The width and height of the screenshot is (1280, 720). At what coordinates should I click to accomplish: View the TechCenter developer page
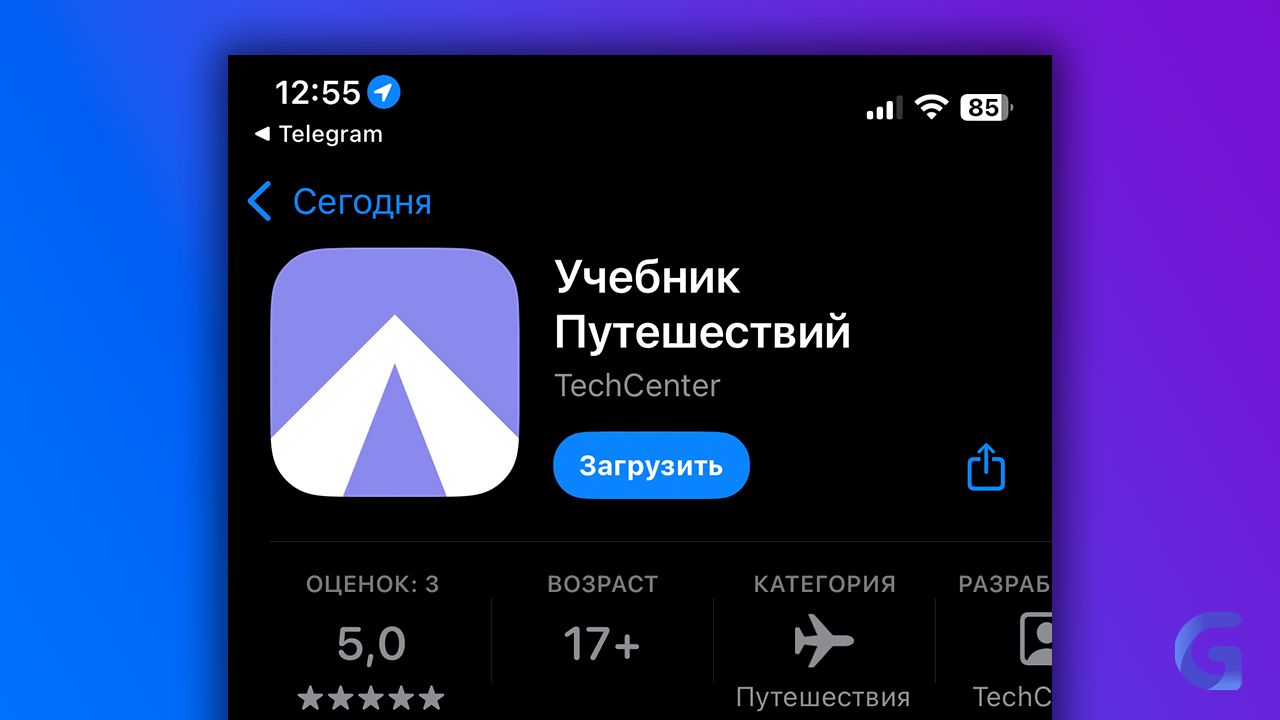tap(637, 386)
